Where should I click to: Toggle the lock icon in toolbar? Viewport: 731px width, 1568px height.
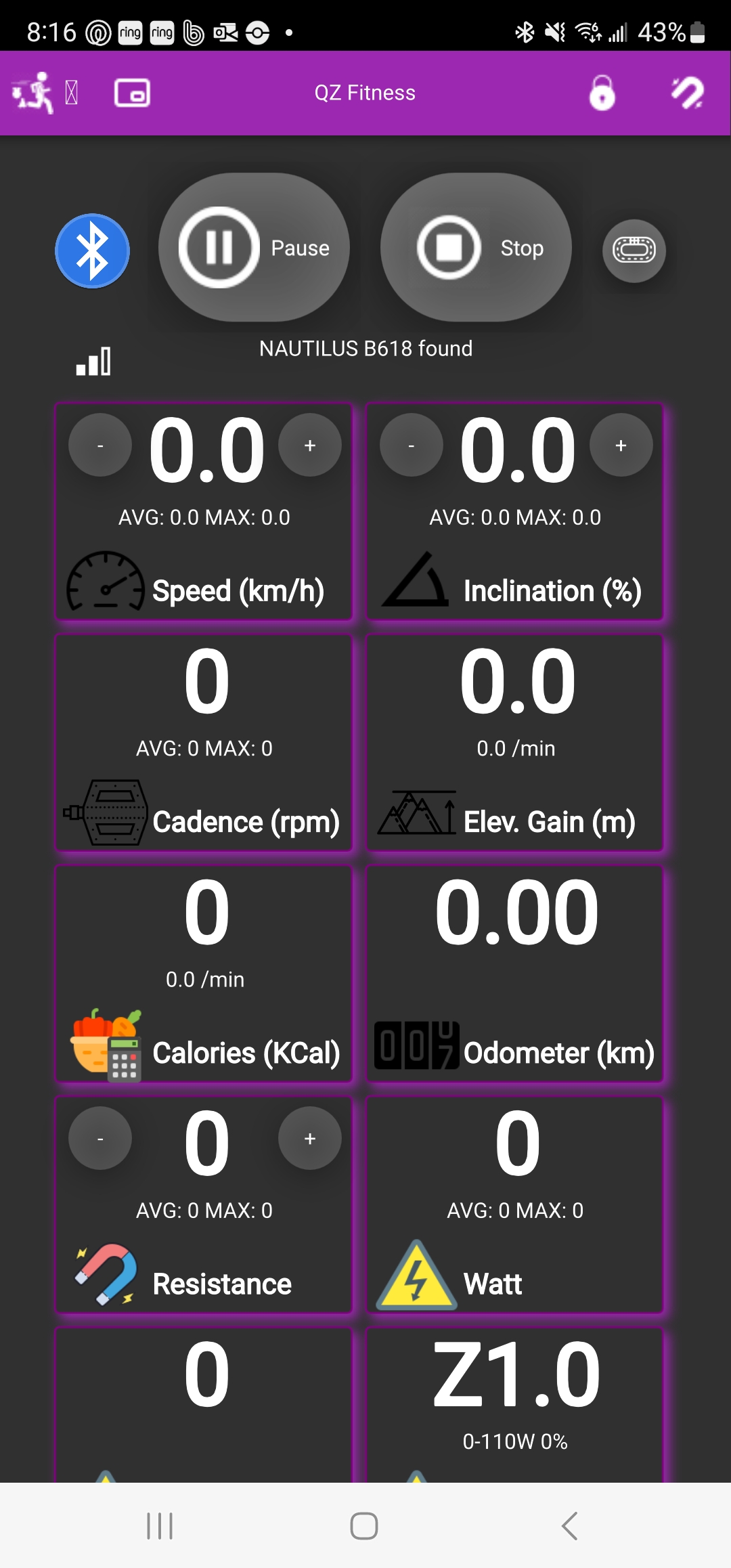tap(602, 93)
